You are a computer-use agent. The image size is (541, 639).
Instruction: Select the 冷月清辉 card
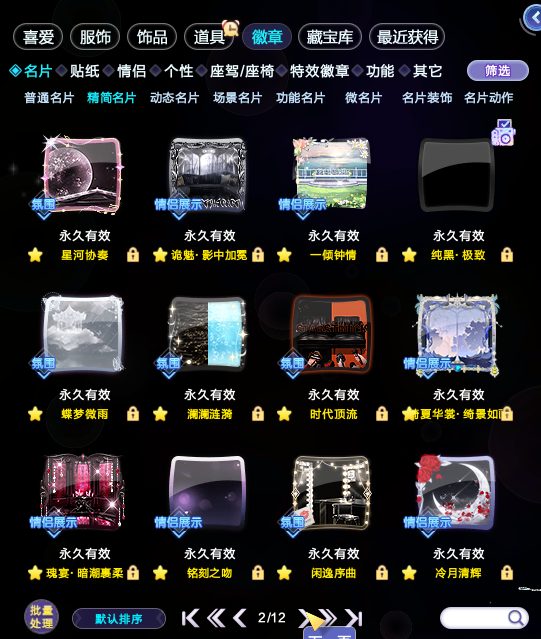455,493
